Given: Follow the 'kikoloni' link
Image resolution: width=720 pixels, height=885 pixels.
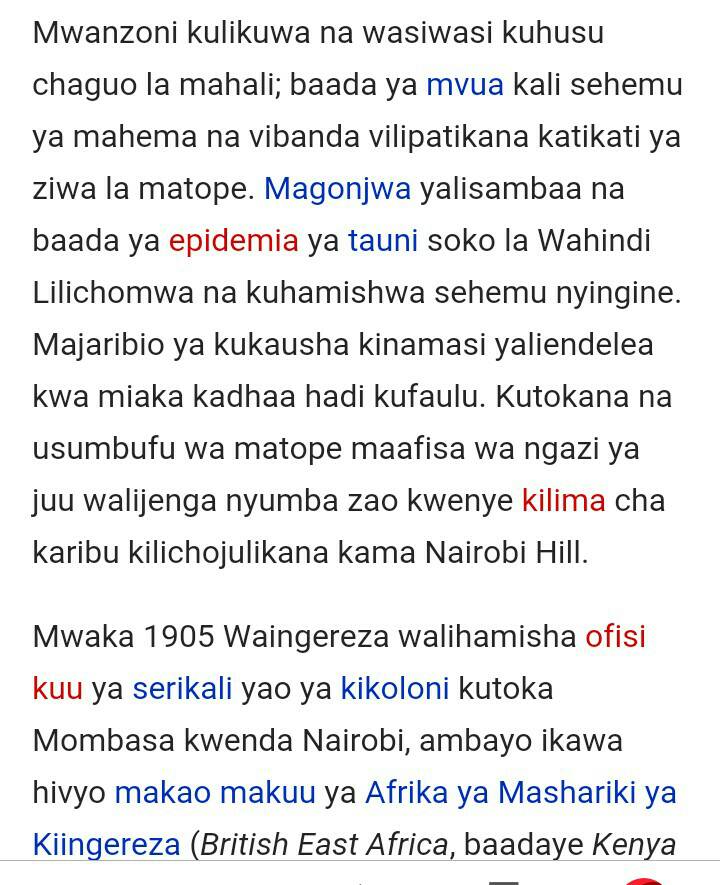Looking at the screenshot, I should (x=394, y=688).
